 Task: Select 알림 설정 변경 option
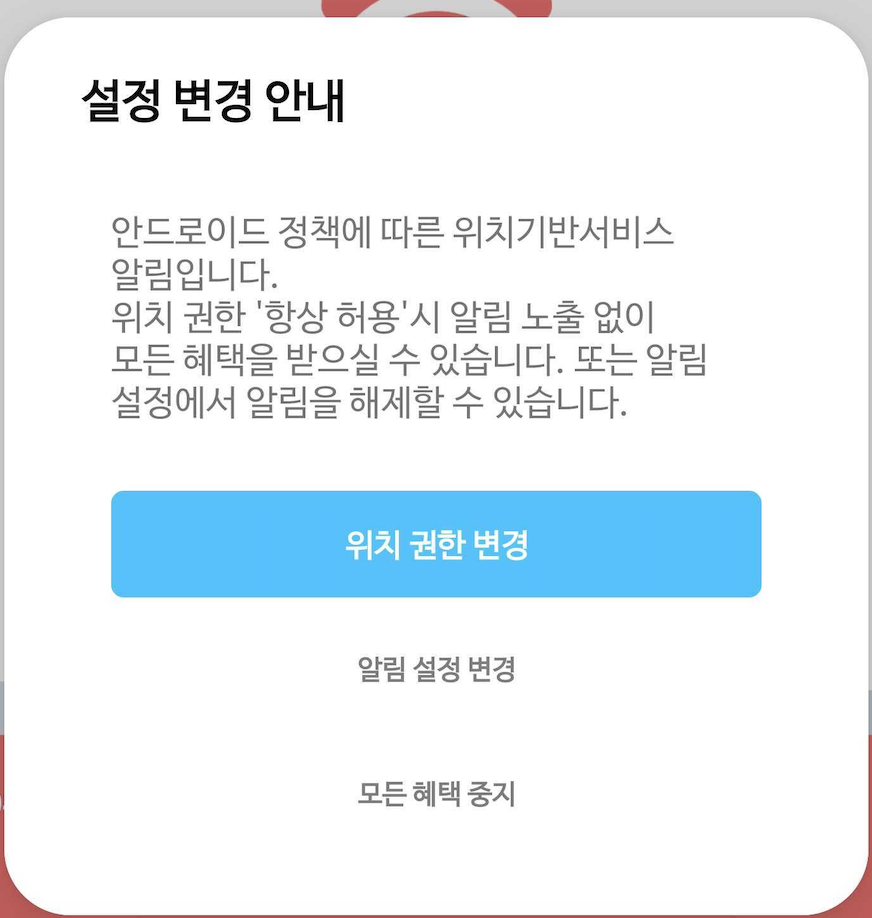coord(436,669)
